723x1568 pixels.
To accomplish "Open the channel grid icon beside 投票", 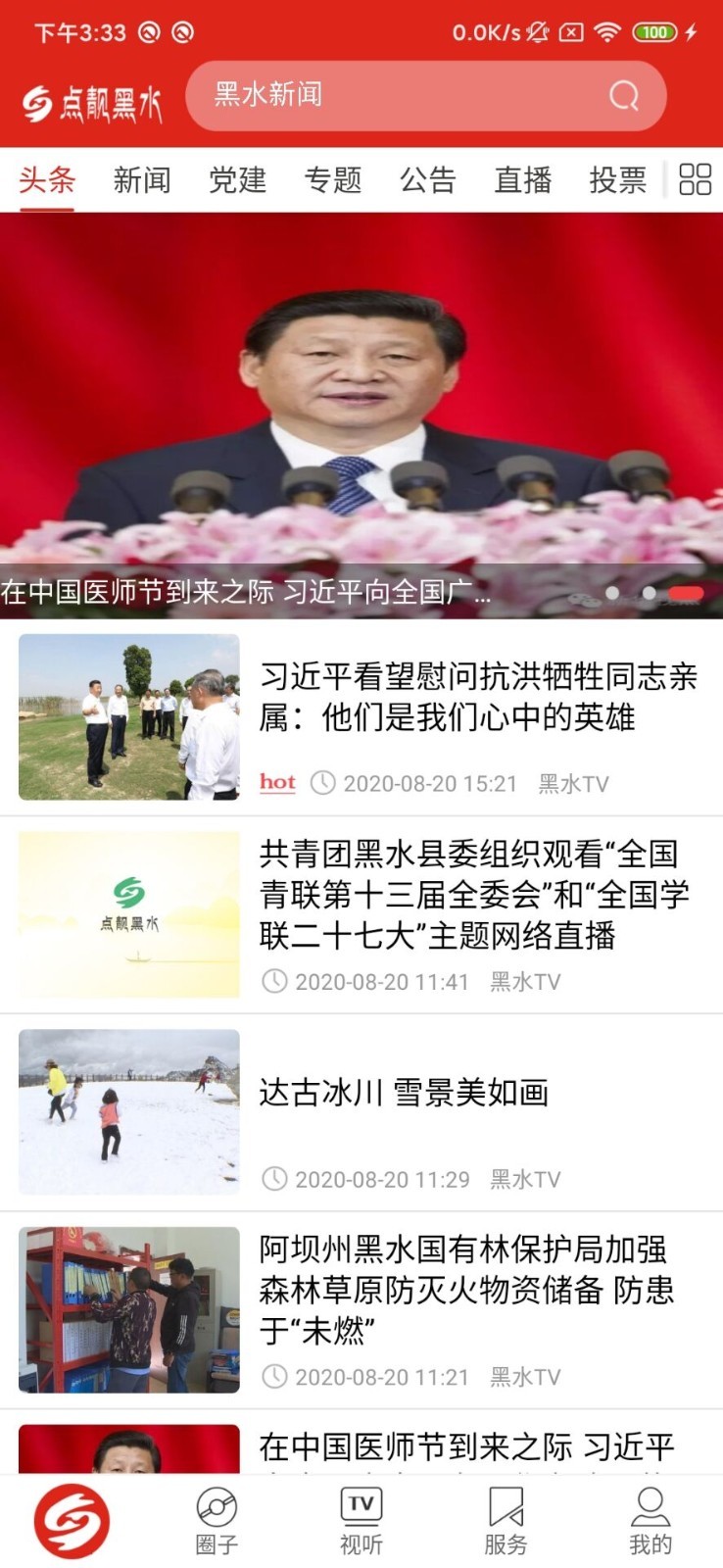I will pos(695,181).
